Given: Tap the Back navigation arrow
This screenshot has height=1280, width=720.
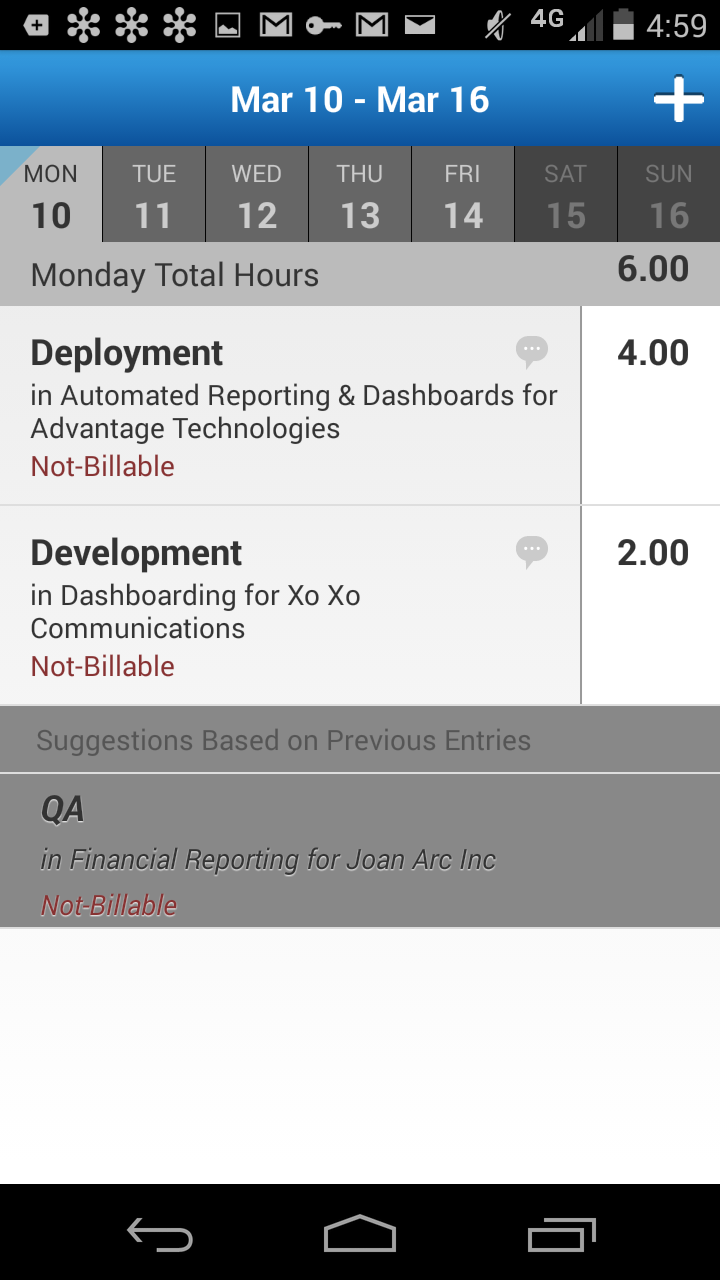Looking at the screenshot, I should tap(159, 1235).
